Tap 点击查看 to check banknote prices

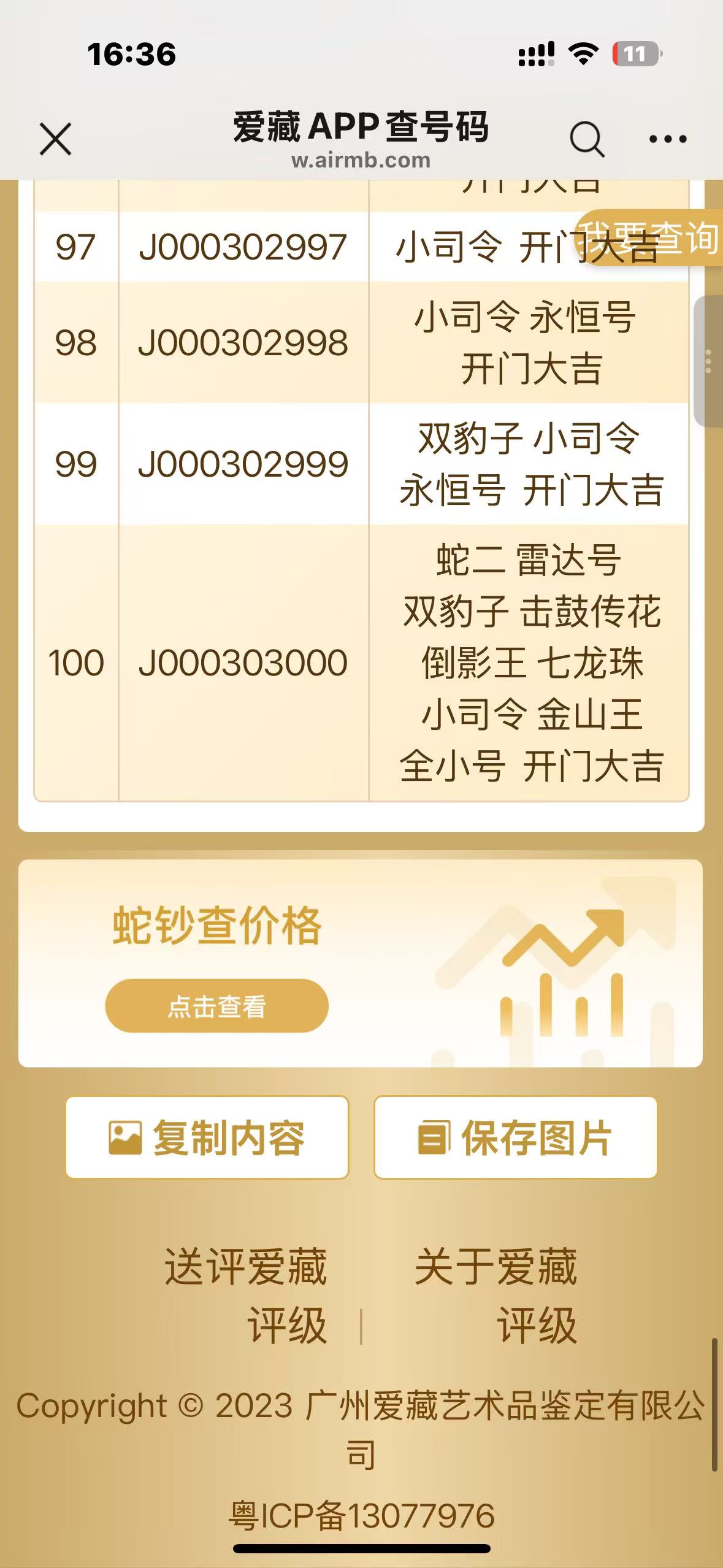(x=216, y=1006)
